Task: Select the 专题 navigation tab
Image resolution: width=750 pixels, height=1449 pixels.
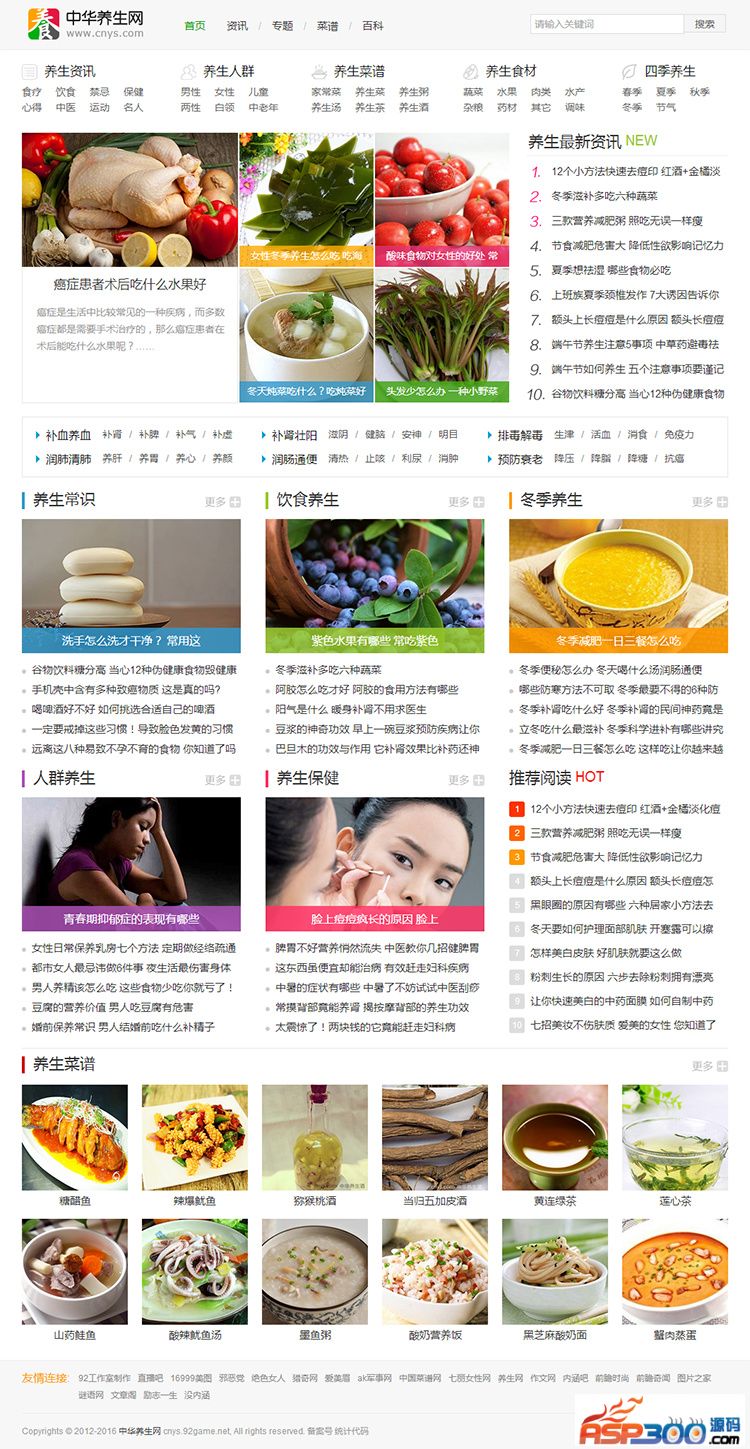Action: [282, 26]
